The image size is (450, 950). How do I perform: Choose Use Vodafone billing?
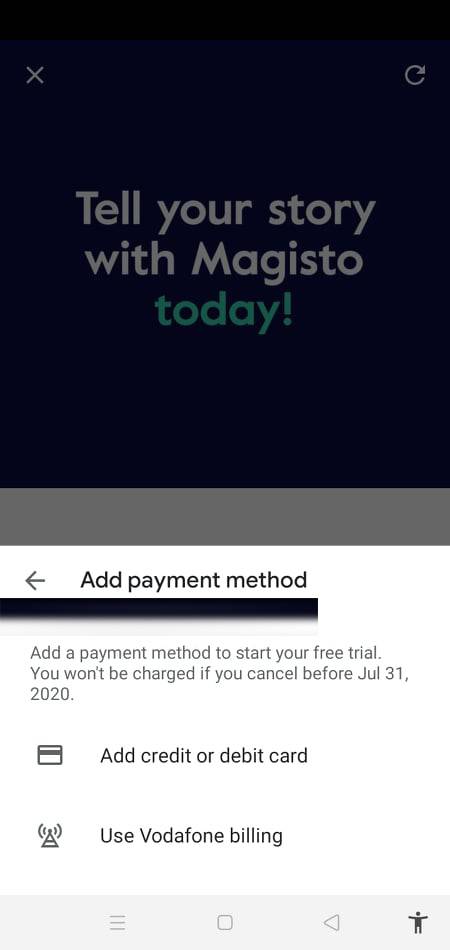coord(225,835)
